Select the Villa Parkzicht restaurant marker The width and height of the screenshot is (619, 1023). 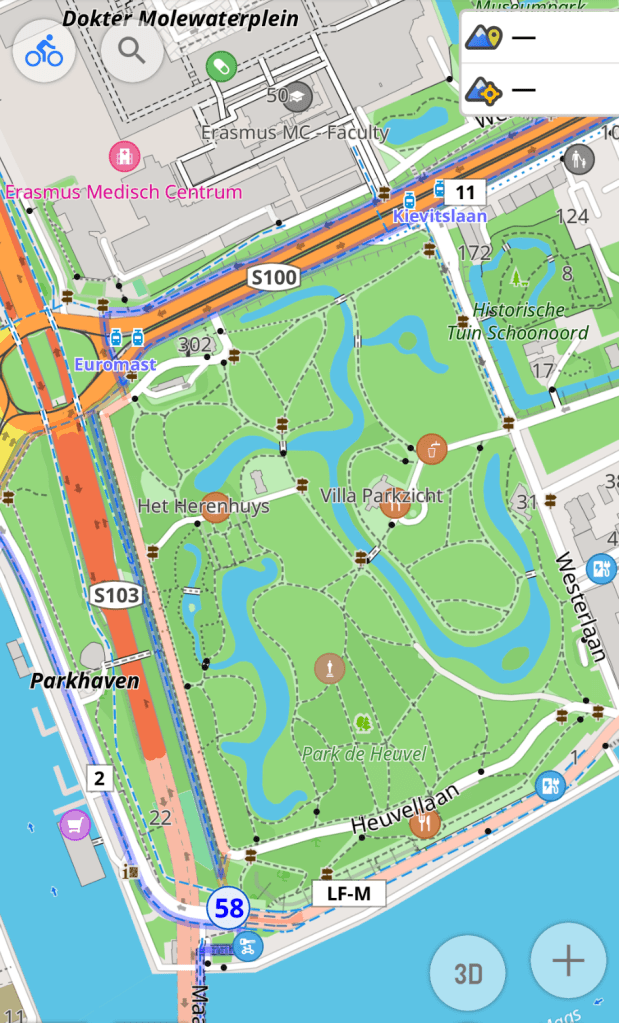[396, 505]
